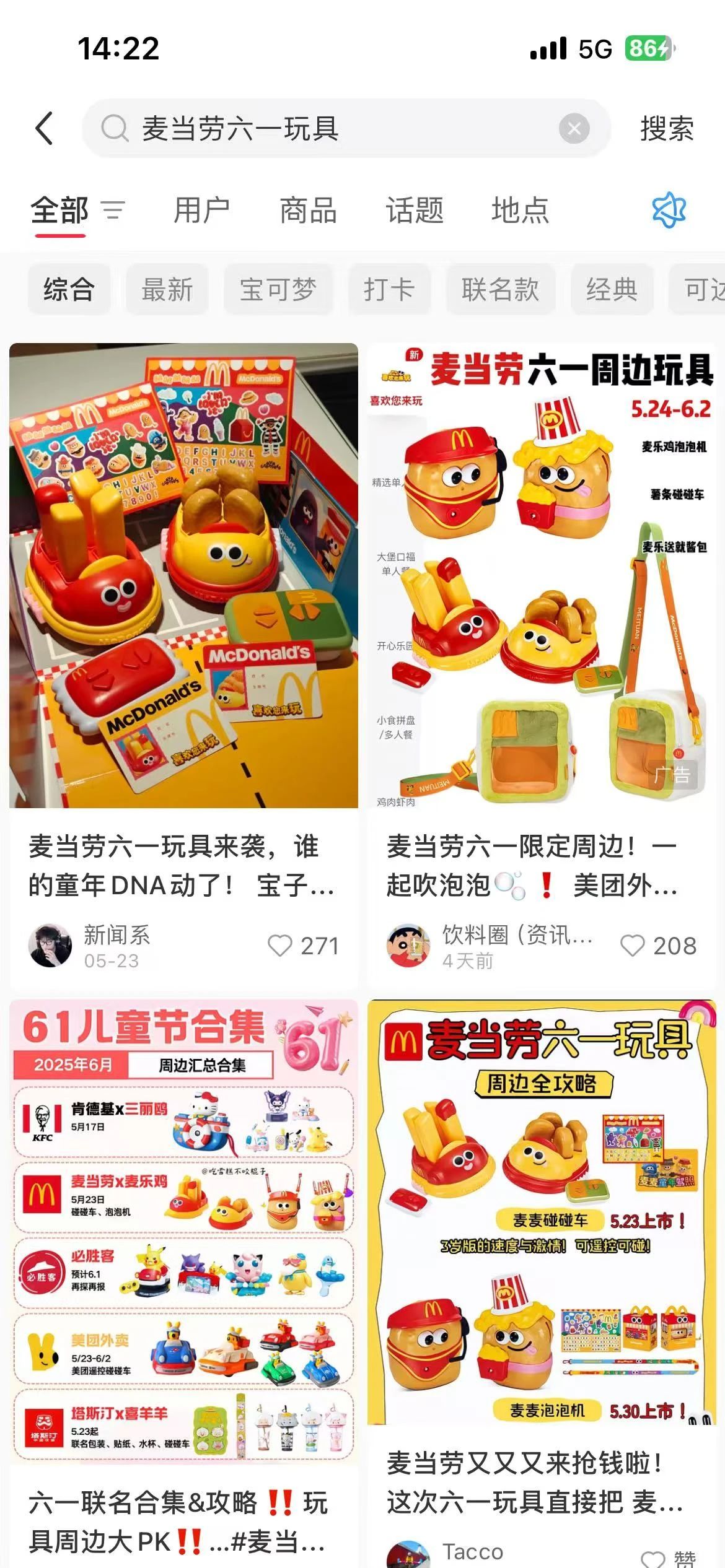Open the filter icon next to 全部
725x1568 pixels.
tap(113, 211)
